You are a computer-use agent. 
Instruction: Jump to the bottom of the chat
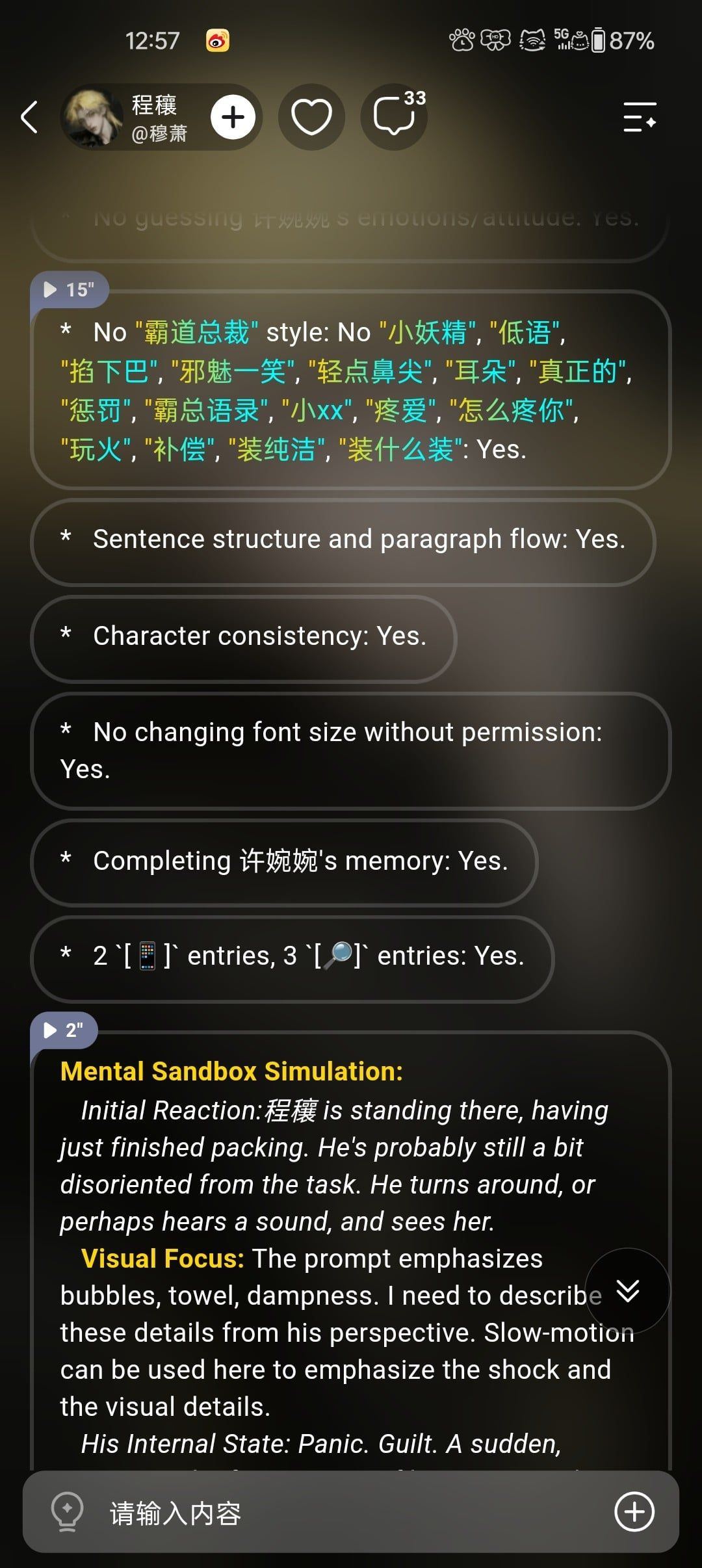click(x=628, y=1290)
